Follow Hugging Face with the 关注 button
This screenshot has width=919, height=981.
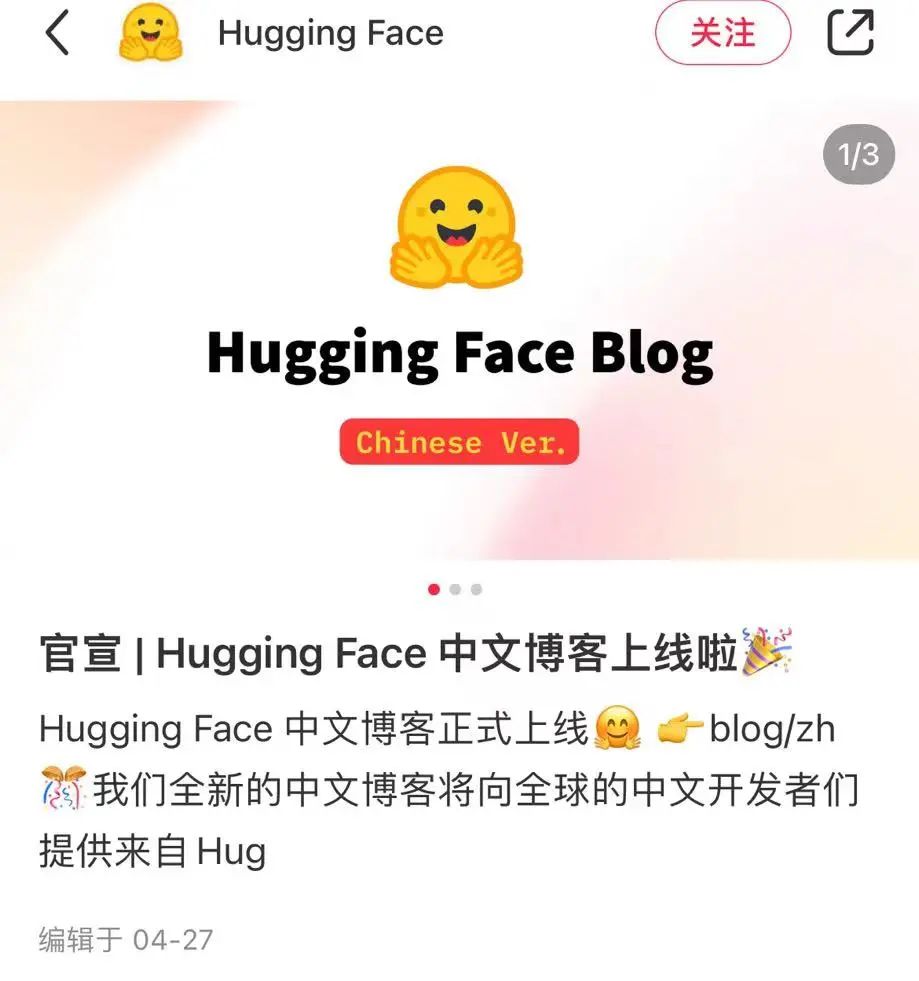[723, 33]
